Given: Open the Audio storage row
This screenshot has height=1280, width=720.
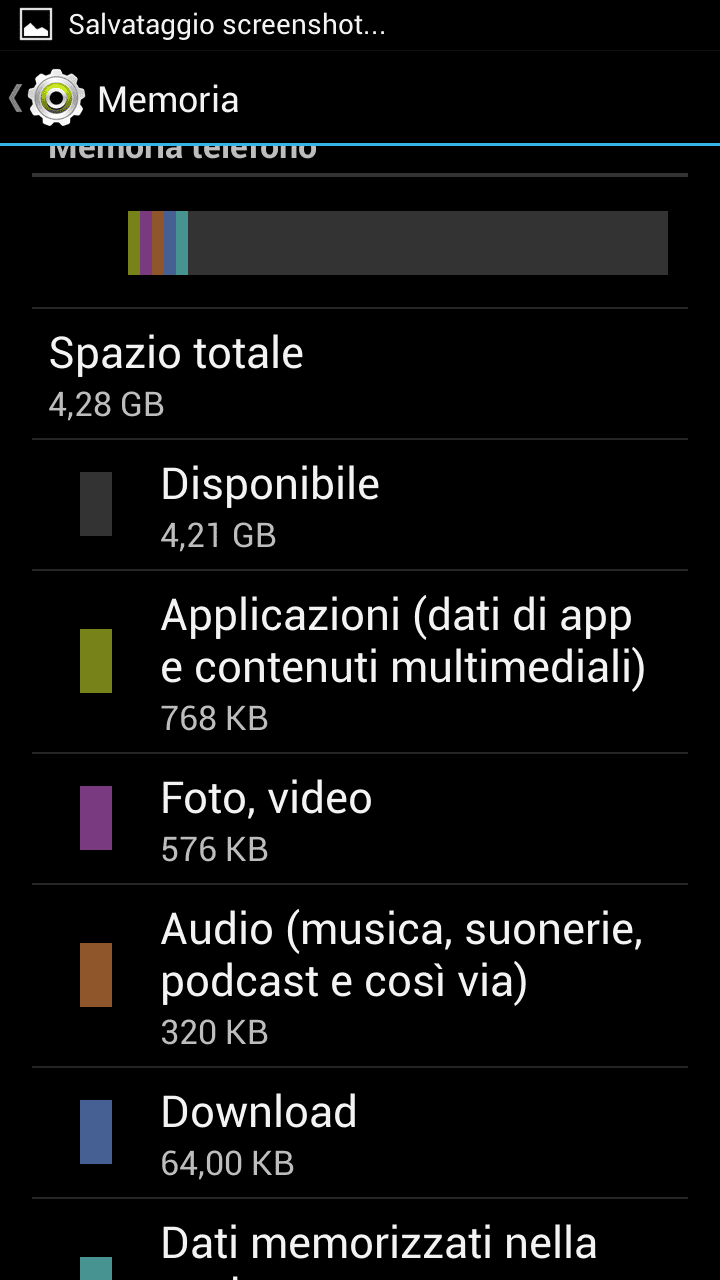Looking at the screenshot, I should point(360,975).
